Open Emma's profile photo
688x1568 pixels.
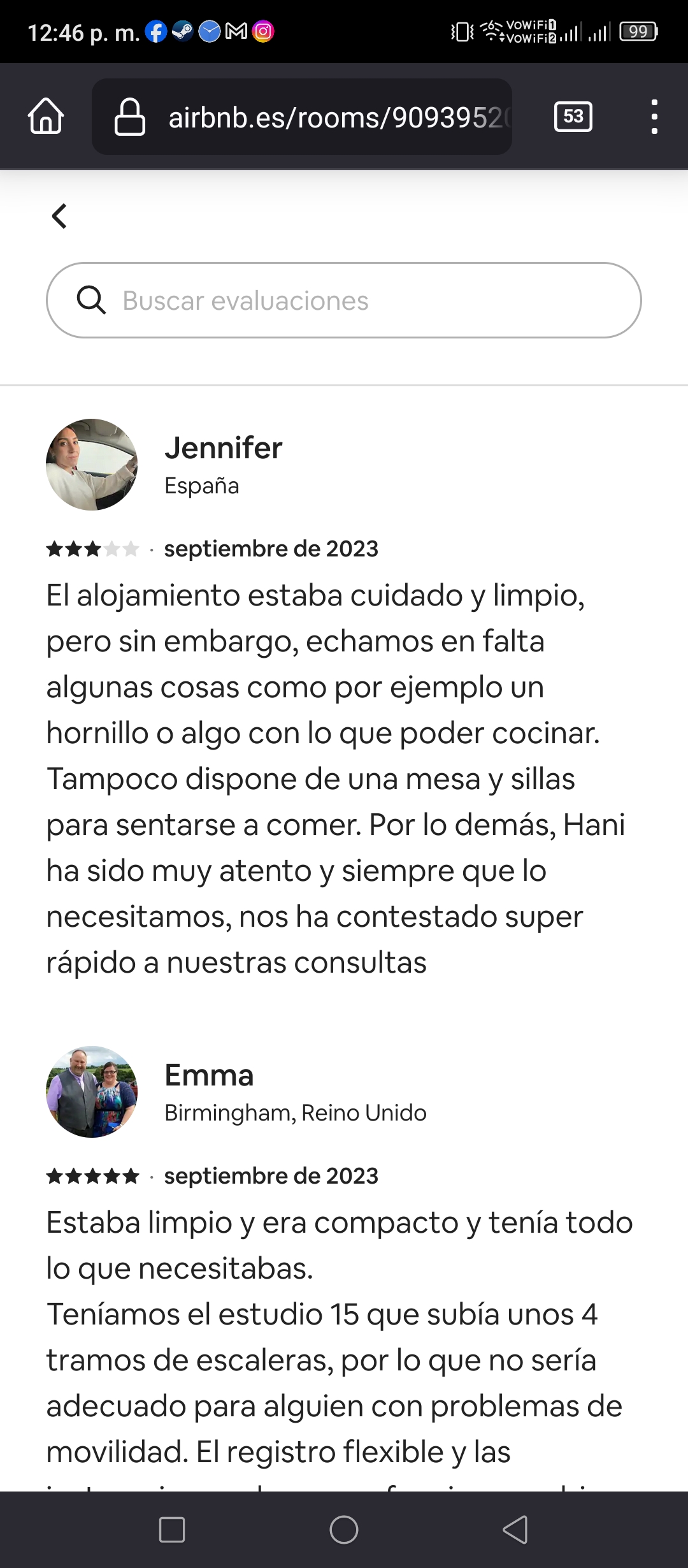92,1092
